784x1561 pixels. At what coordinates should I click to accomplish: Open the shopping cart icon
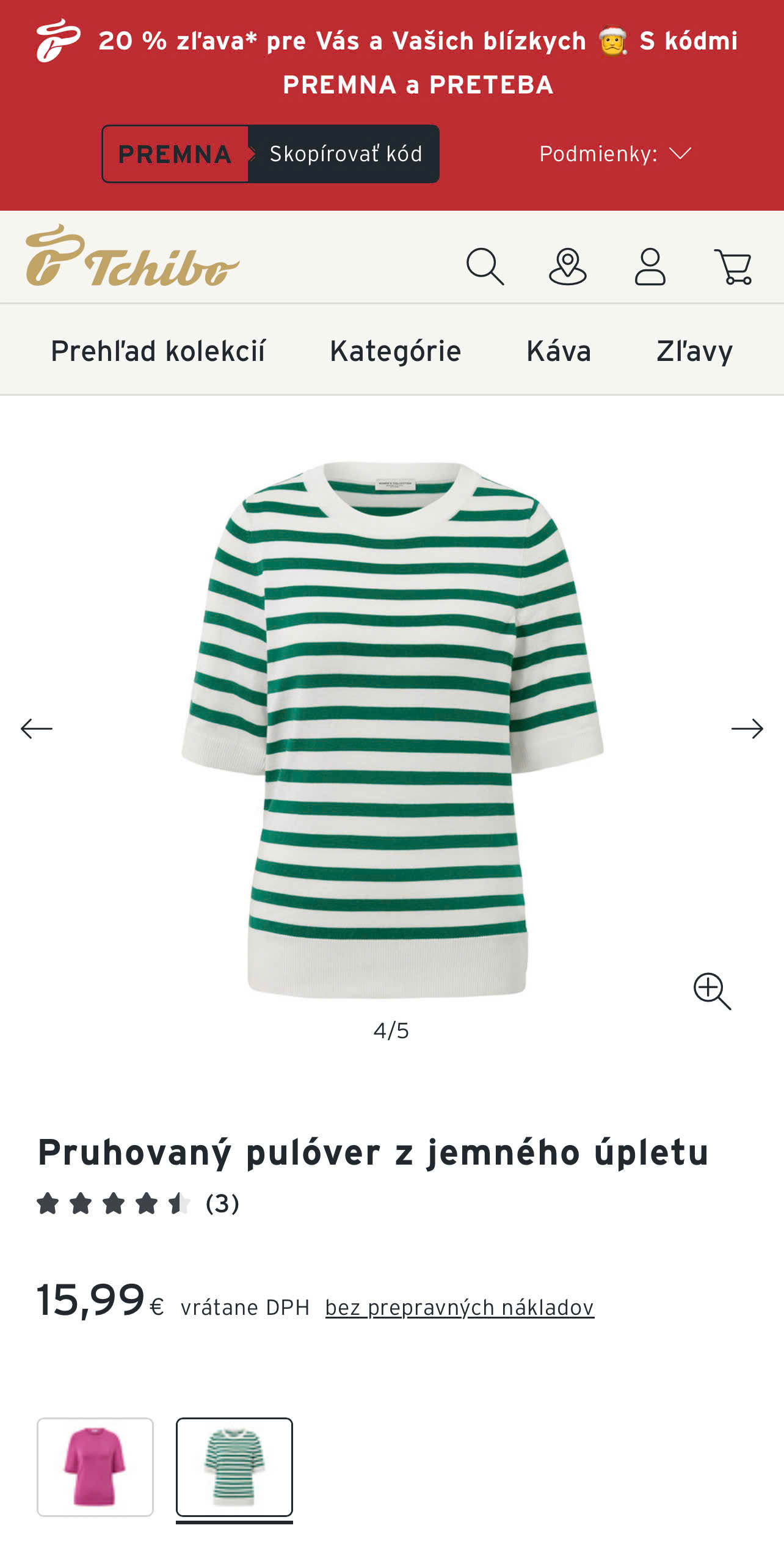[735, 265]
